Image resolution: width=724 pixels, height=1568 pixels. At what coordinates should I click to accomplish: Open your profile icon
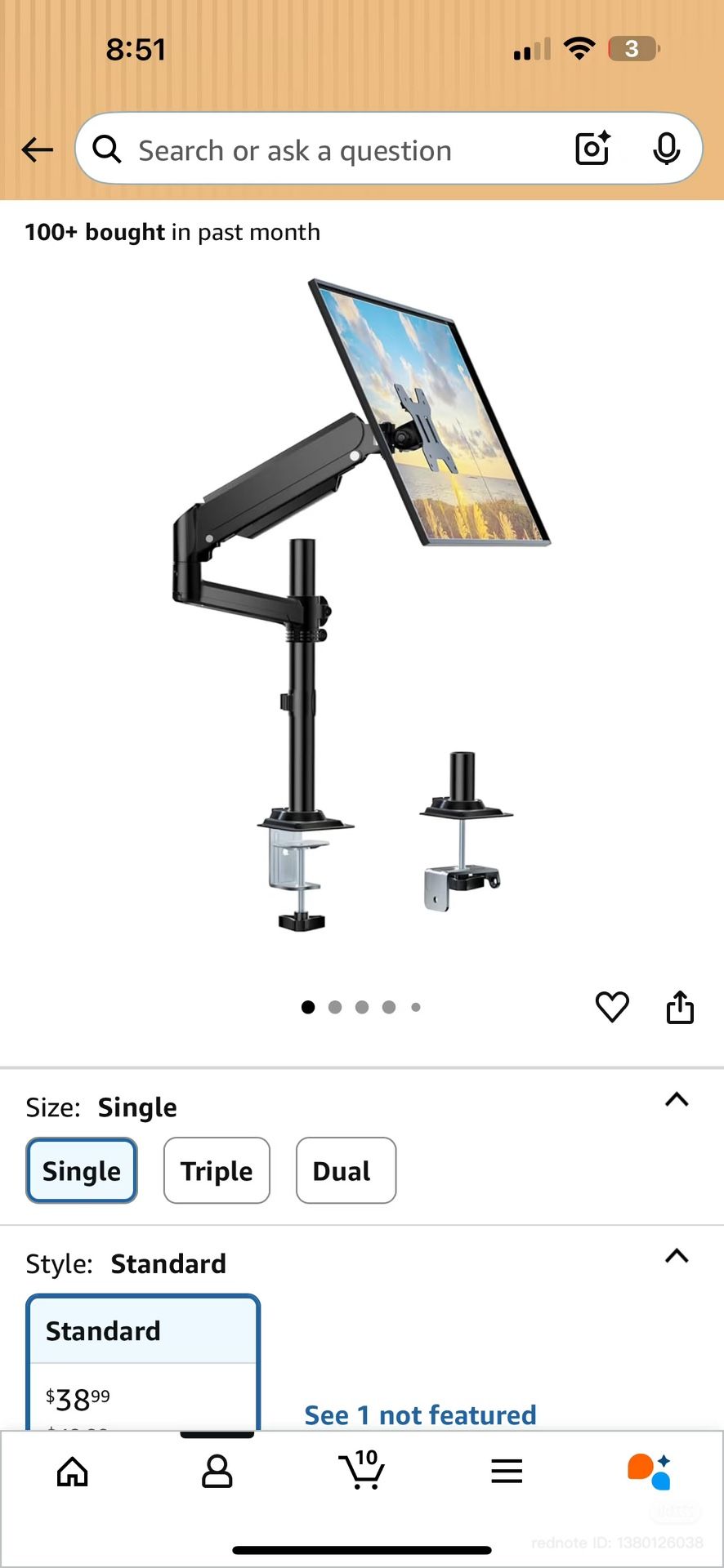click(x=217, y=1472)
